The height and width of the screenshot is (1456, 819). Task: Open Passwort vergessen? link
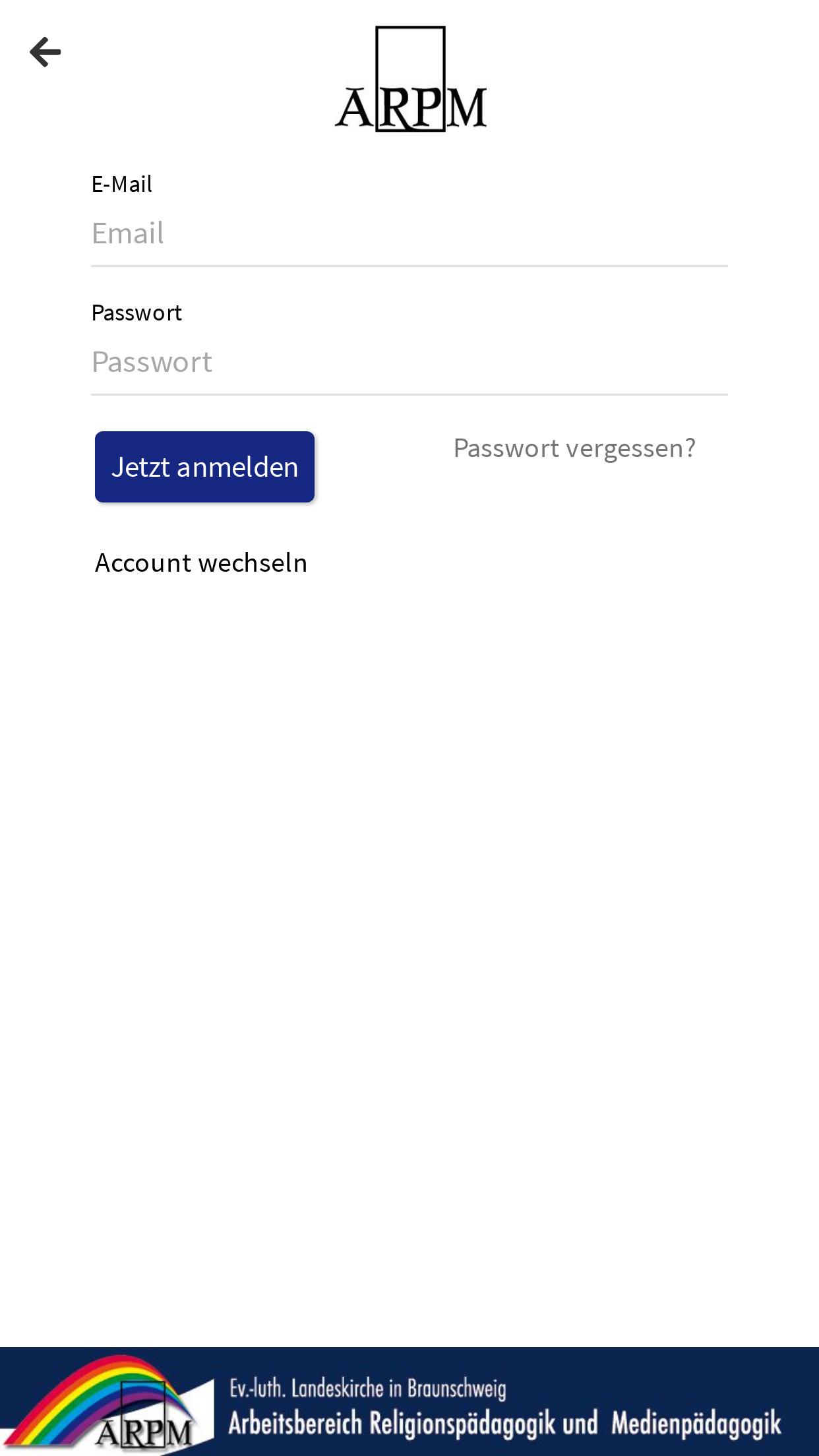click(x=574, y=448)
